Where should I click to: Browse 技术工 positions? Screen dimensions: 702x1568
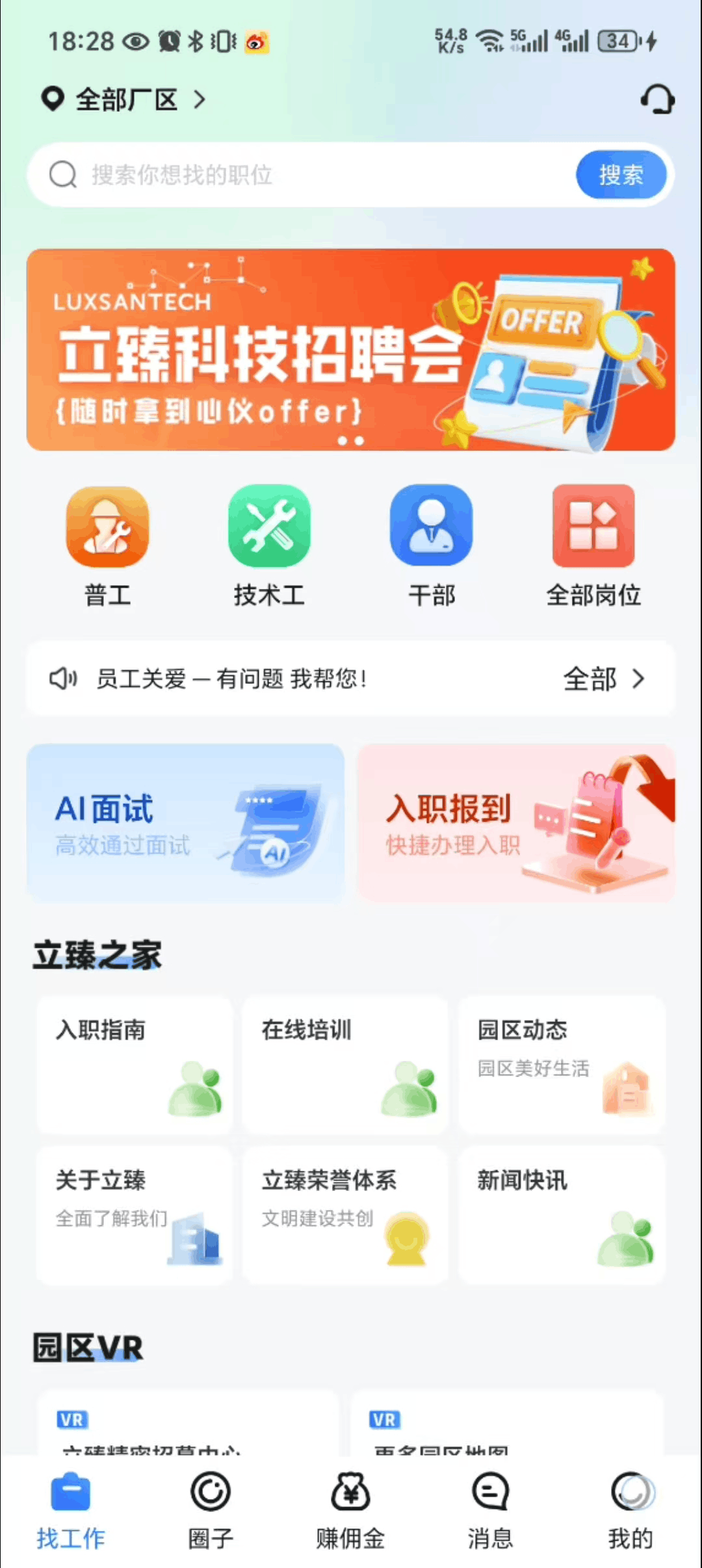point(269,546)
